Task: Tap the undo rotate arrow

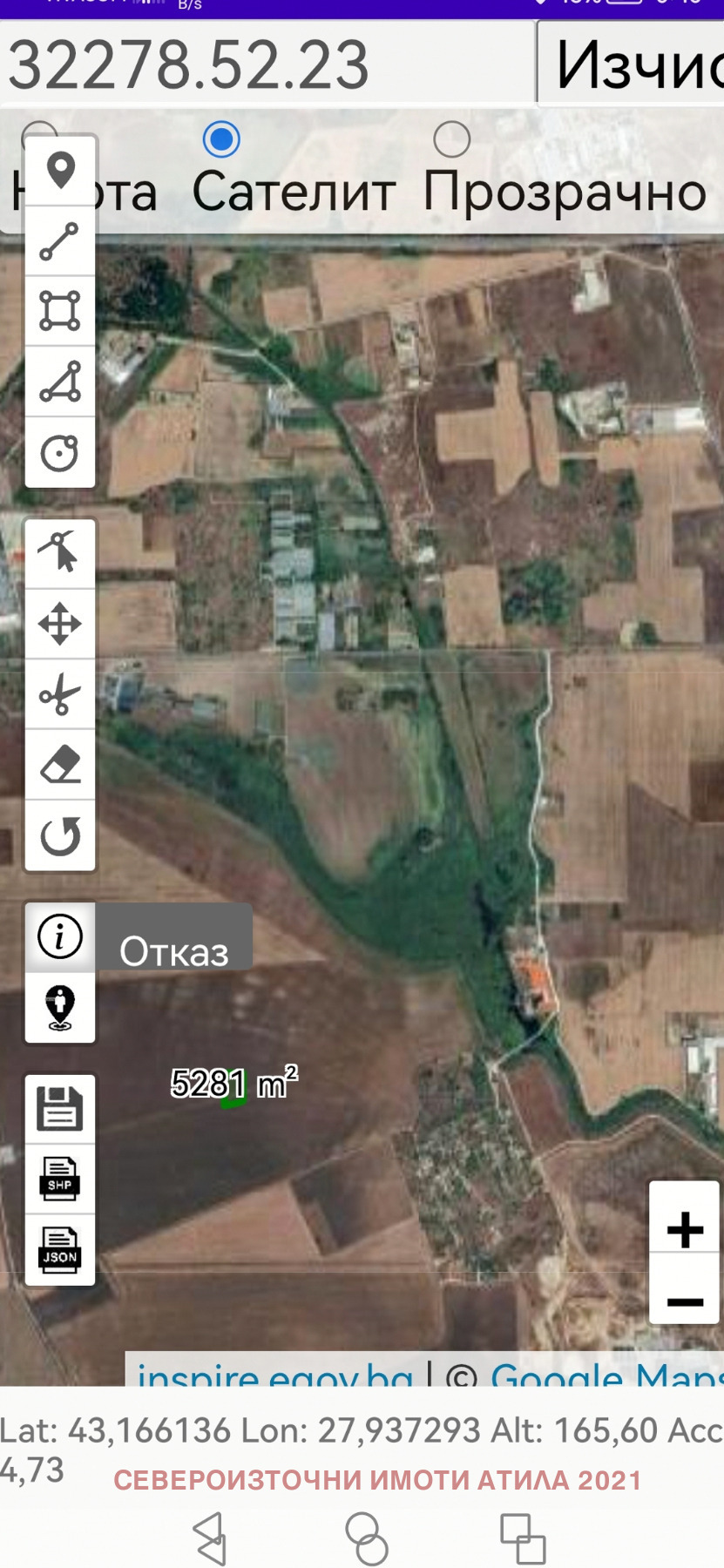Action: (60, 835)
